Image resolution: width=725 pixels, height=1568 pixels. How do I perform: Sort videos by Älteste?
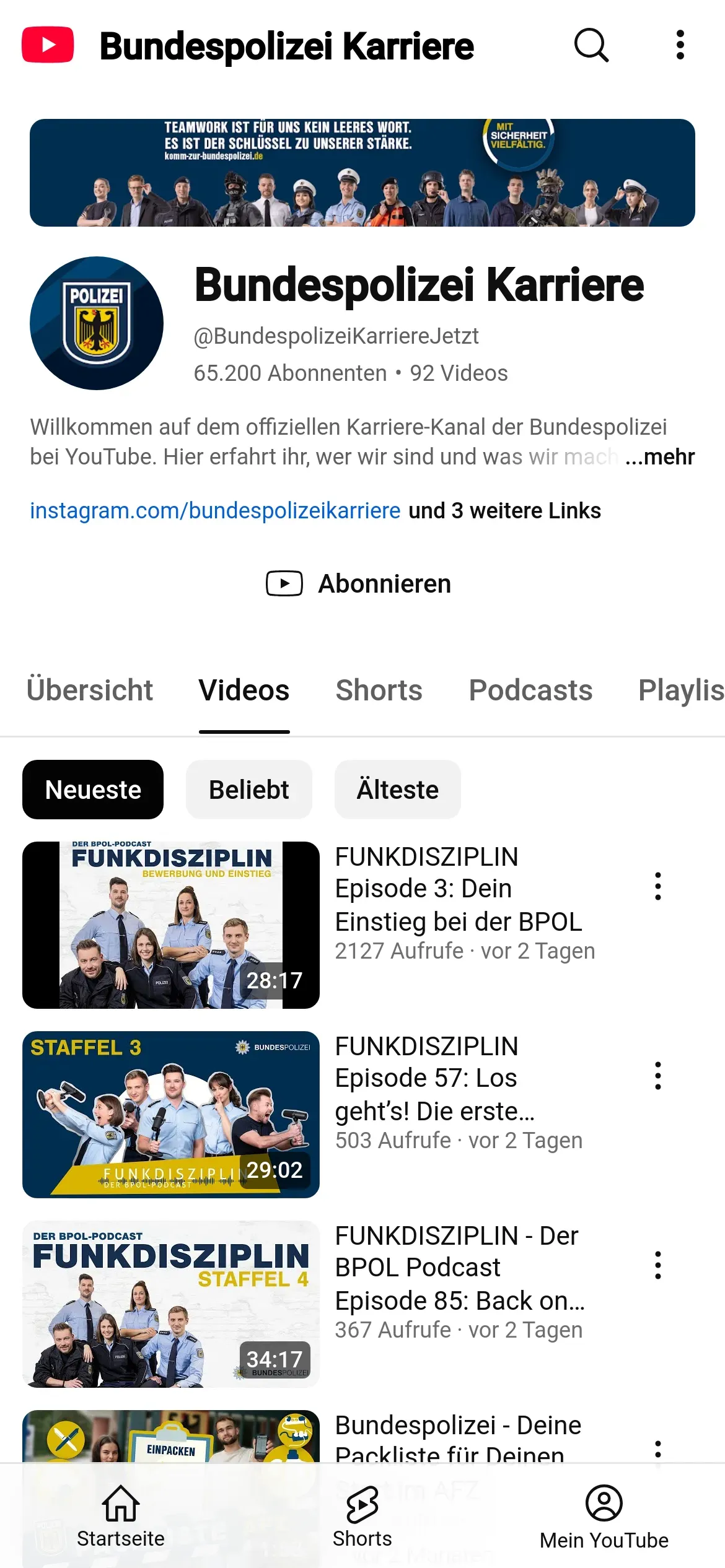(398, 790)
